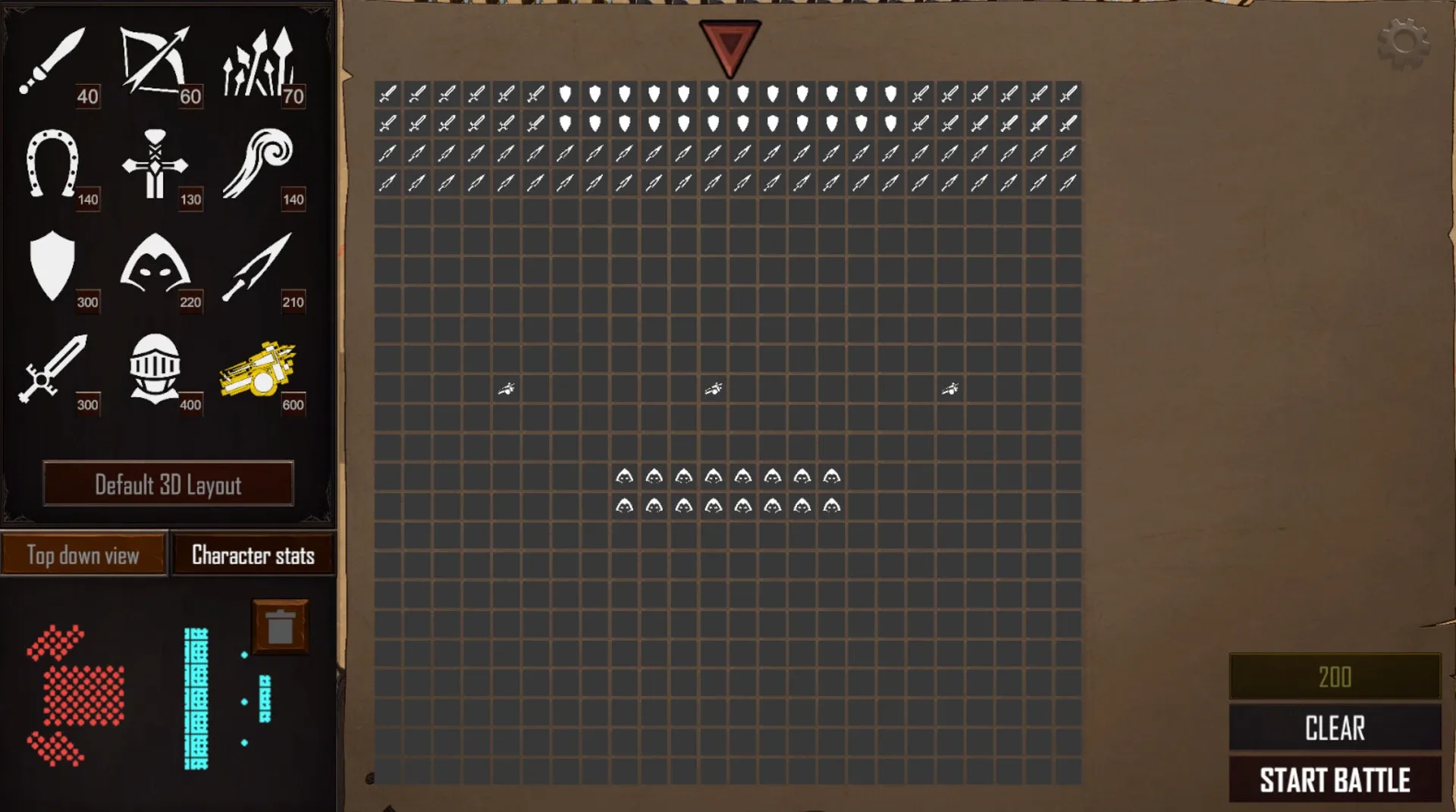Pick the spearmen unit costing 70
1456x812 pixels.
click(x=259, y=62)
